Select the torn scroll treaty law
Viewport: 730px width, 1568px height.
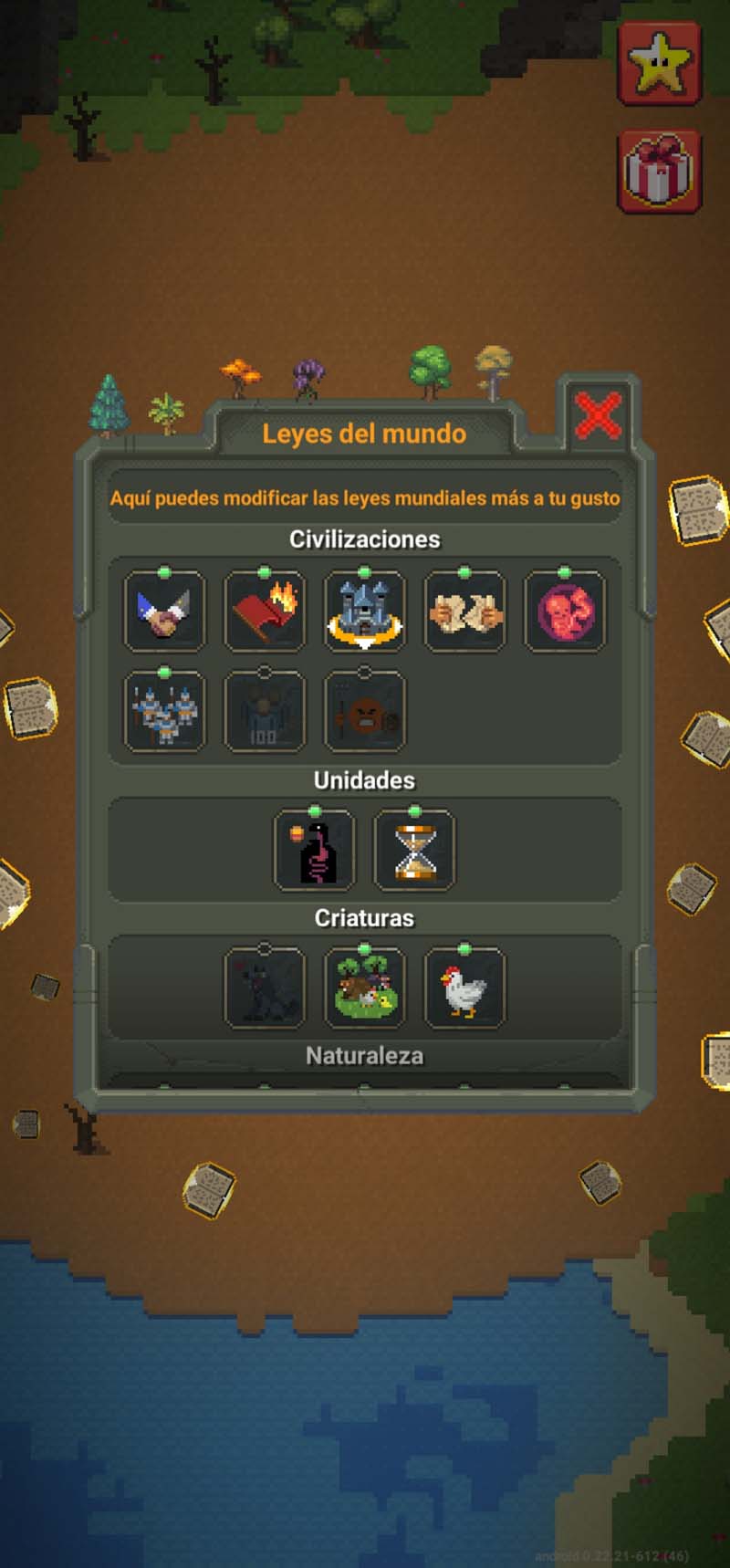464,612
